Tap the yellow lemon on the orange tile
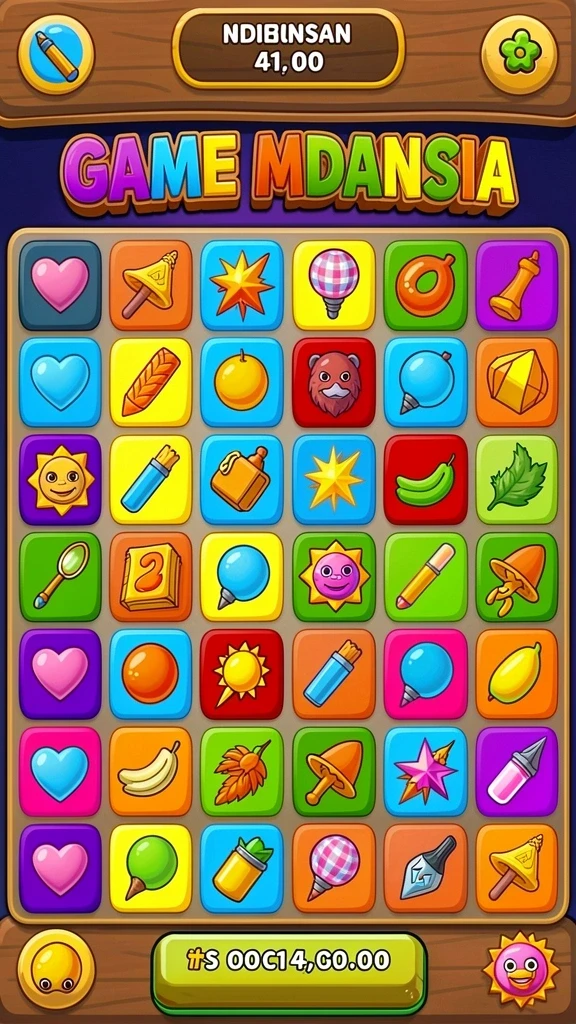576x1024 pixels. [517, 675]
